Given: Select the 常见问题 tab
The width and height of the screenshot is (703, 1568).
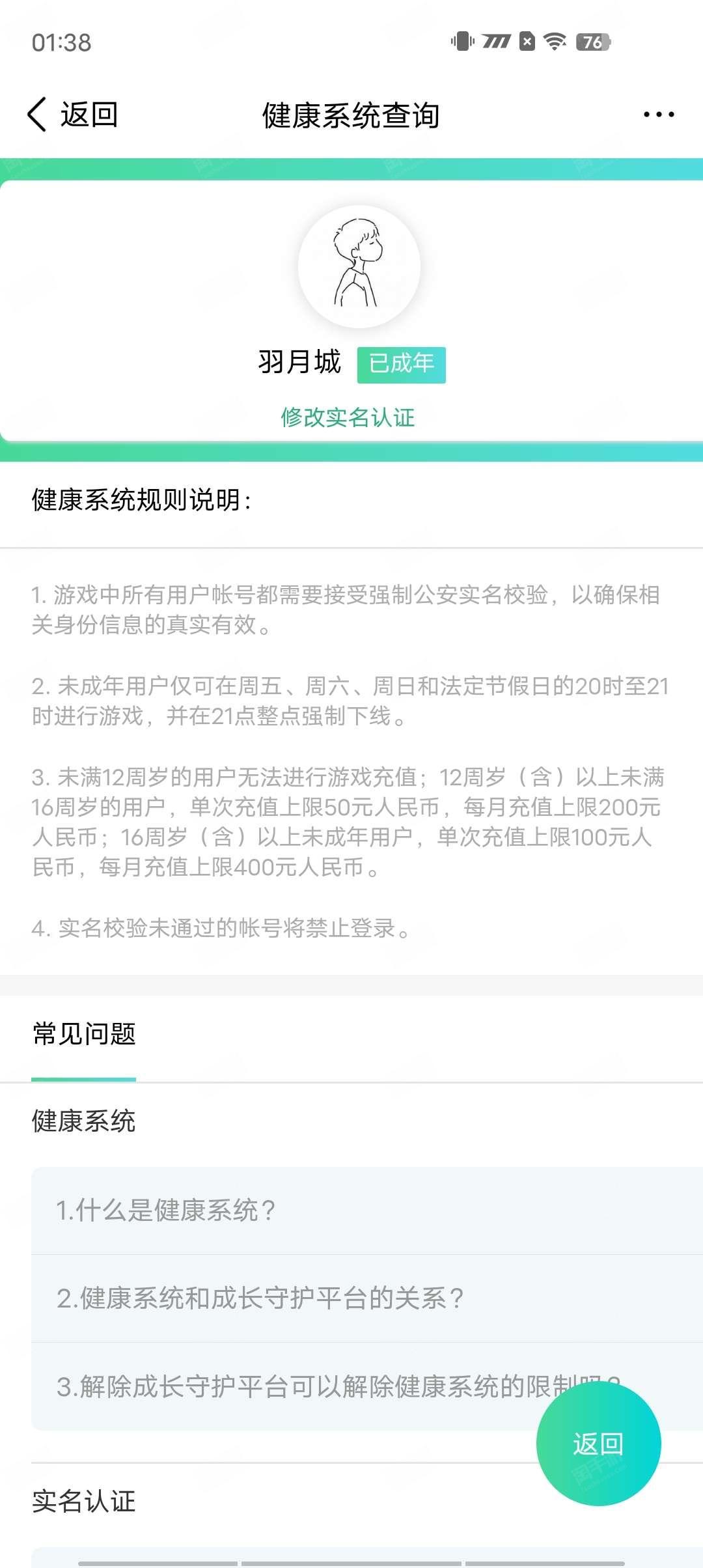Looking at the screenshot, I should click(x=84, y=1034).
